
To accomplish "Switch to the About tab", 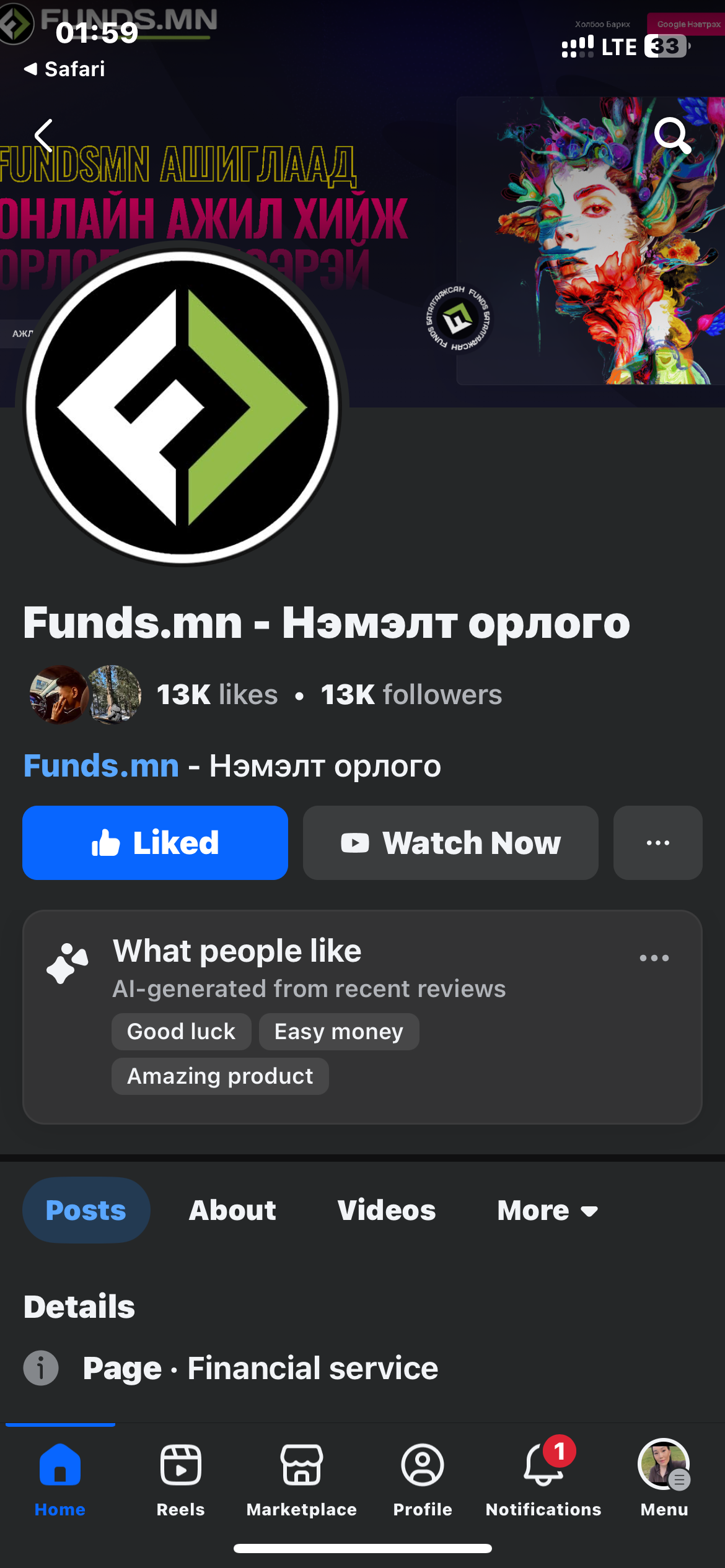I will (x=232, y=1210).
